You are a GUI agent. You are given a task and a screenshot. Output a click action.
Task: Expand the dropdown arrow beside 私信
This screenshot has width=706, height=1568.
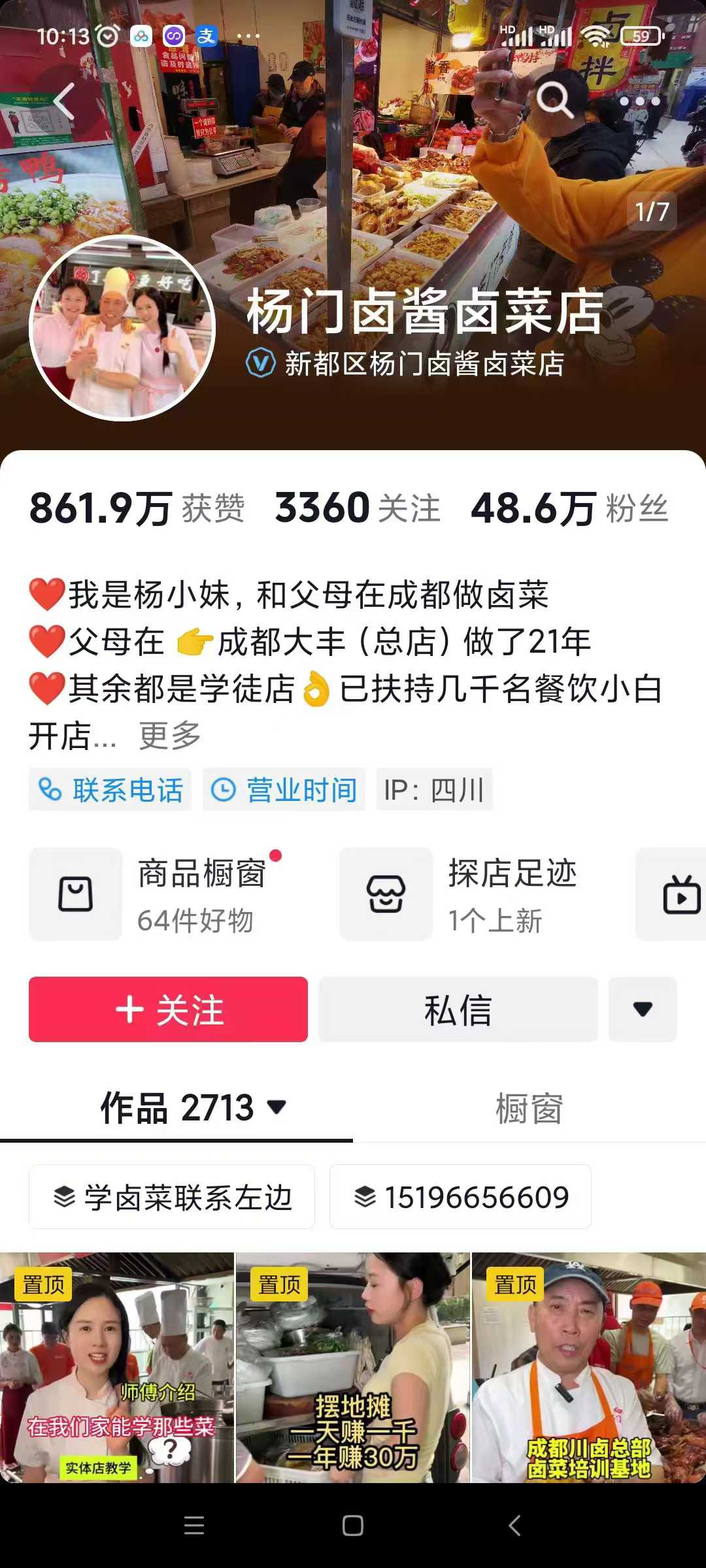click(x=643, y=1009)
